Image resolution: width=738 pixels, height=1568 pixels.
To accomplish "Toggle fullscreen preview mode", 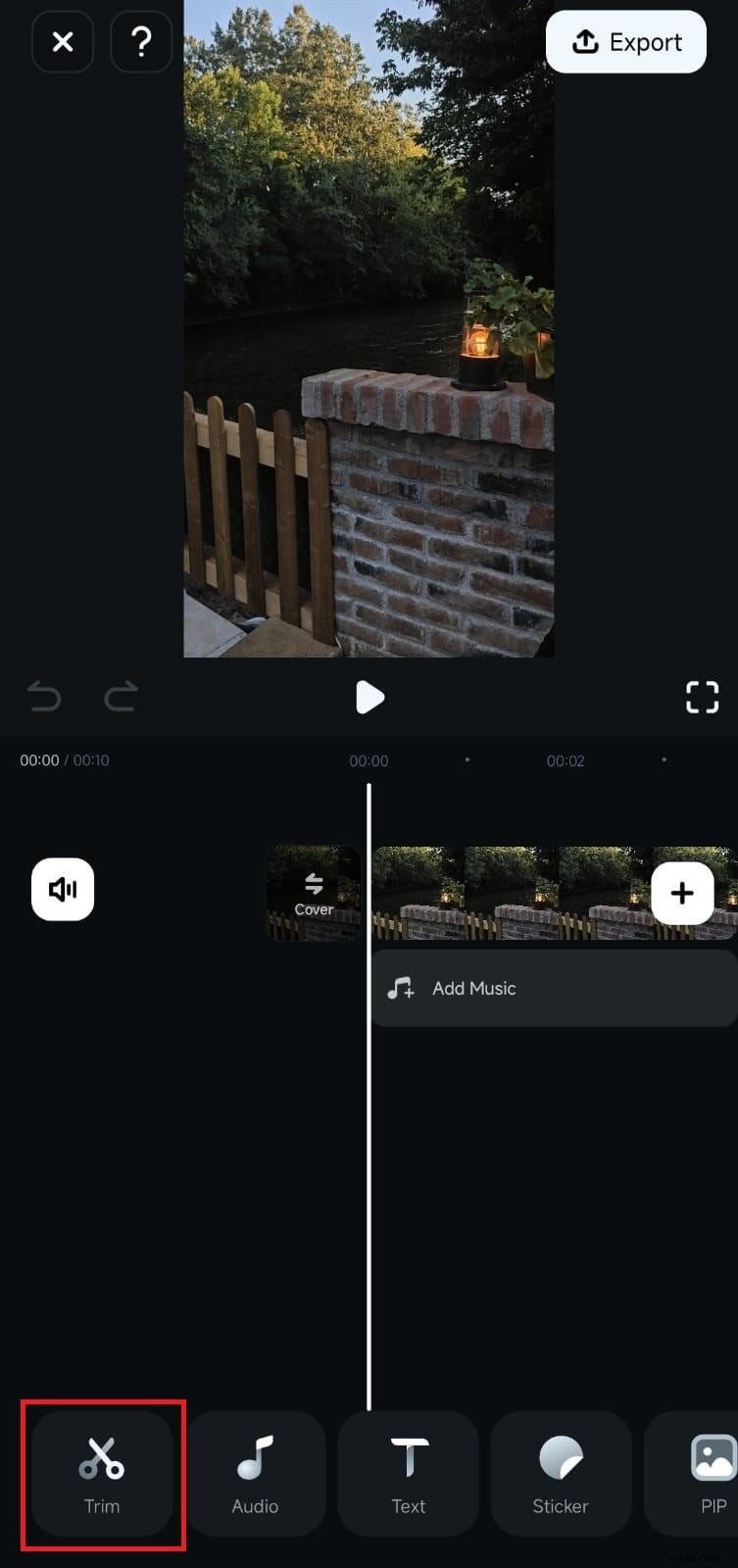I will click(703, 697).
